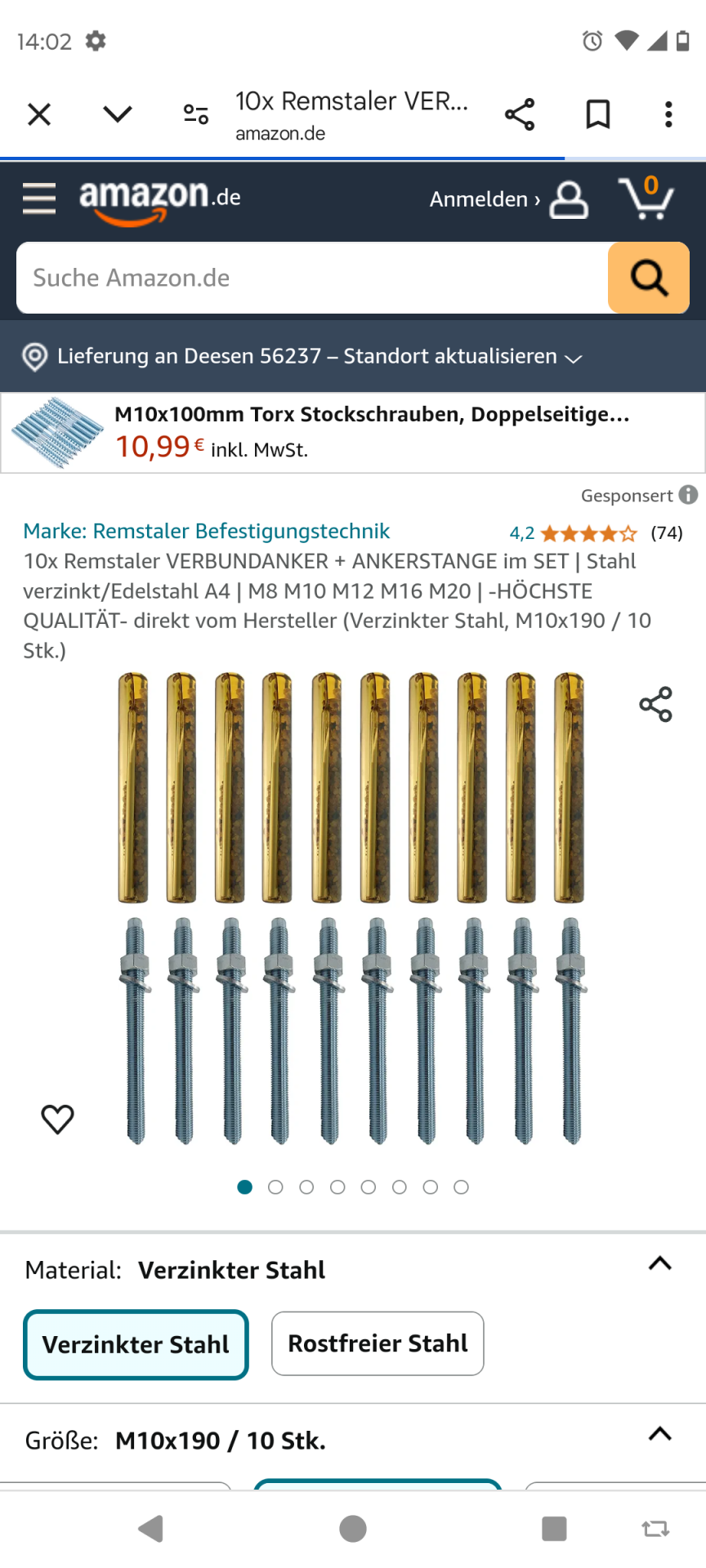Add product to wishlist with heart

point(57,1119)
